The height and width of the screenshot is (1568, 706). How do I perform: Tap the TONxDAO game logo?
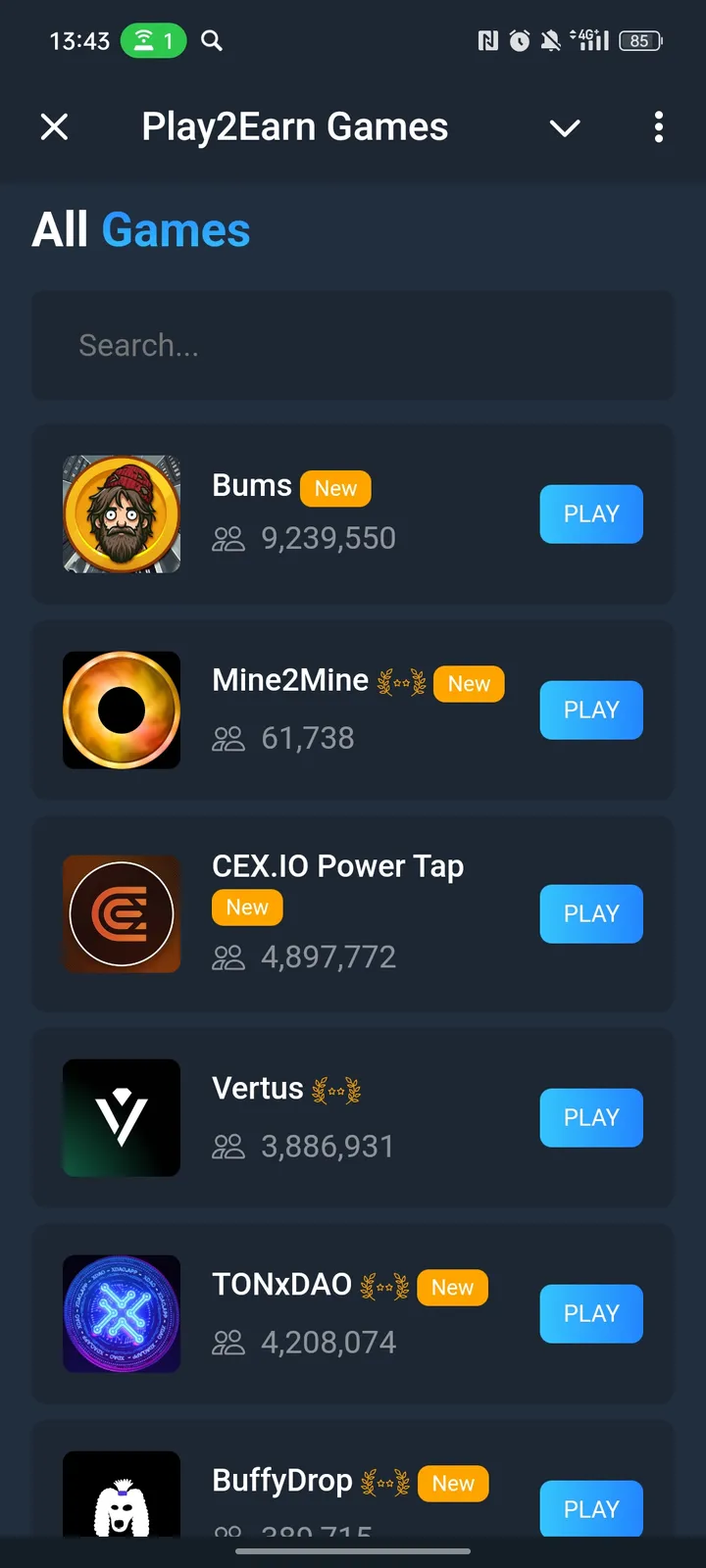(121, 1313)
